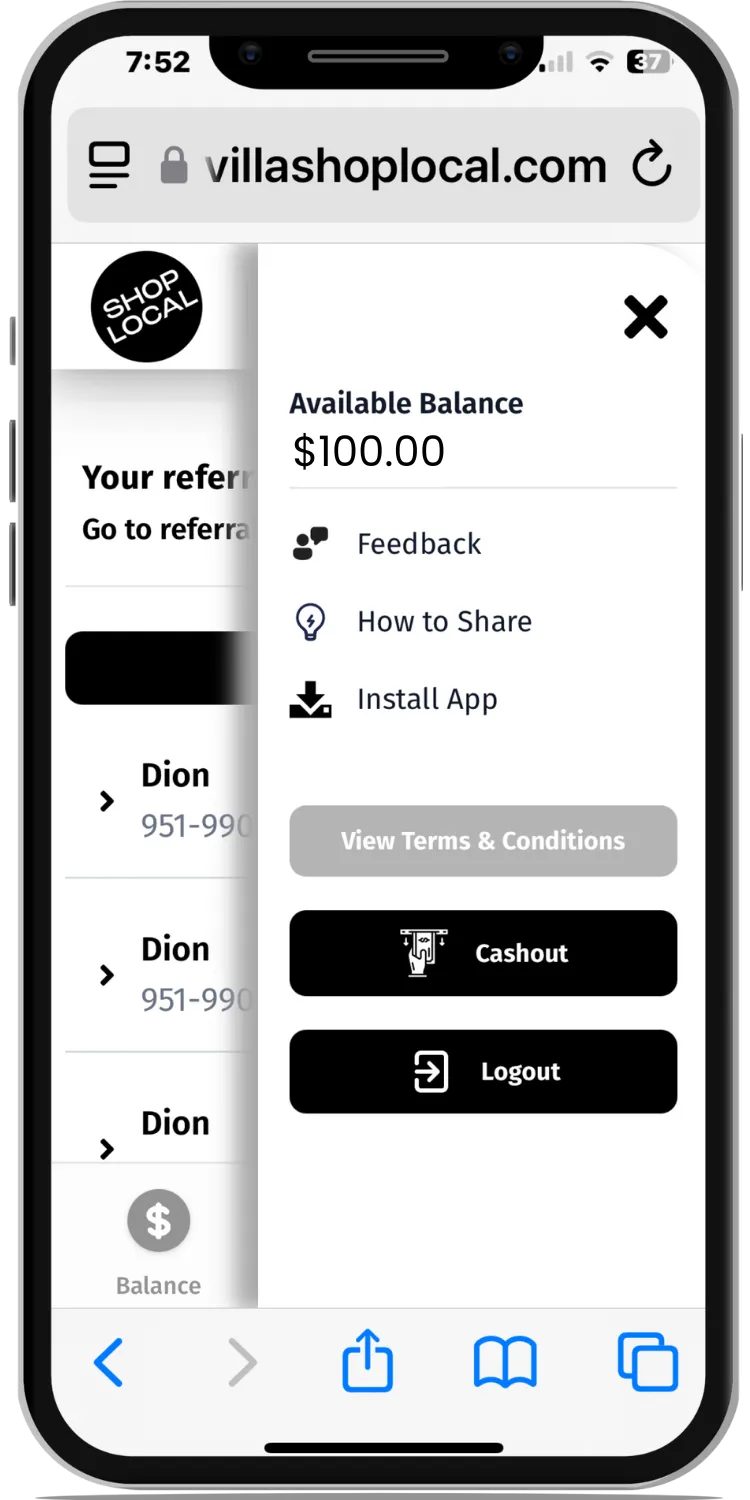Select Install App
This screenshot has height=1500, width=750.
tap(426, 699)
